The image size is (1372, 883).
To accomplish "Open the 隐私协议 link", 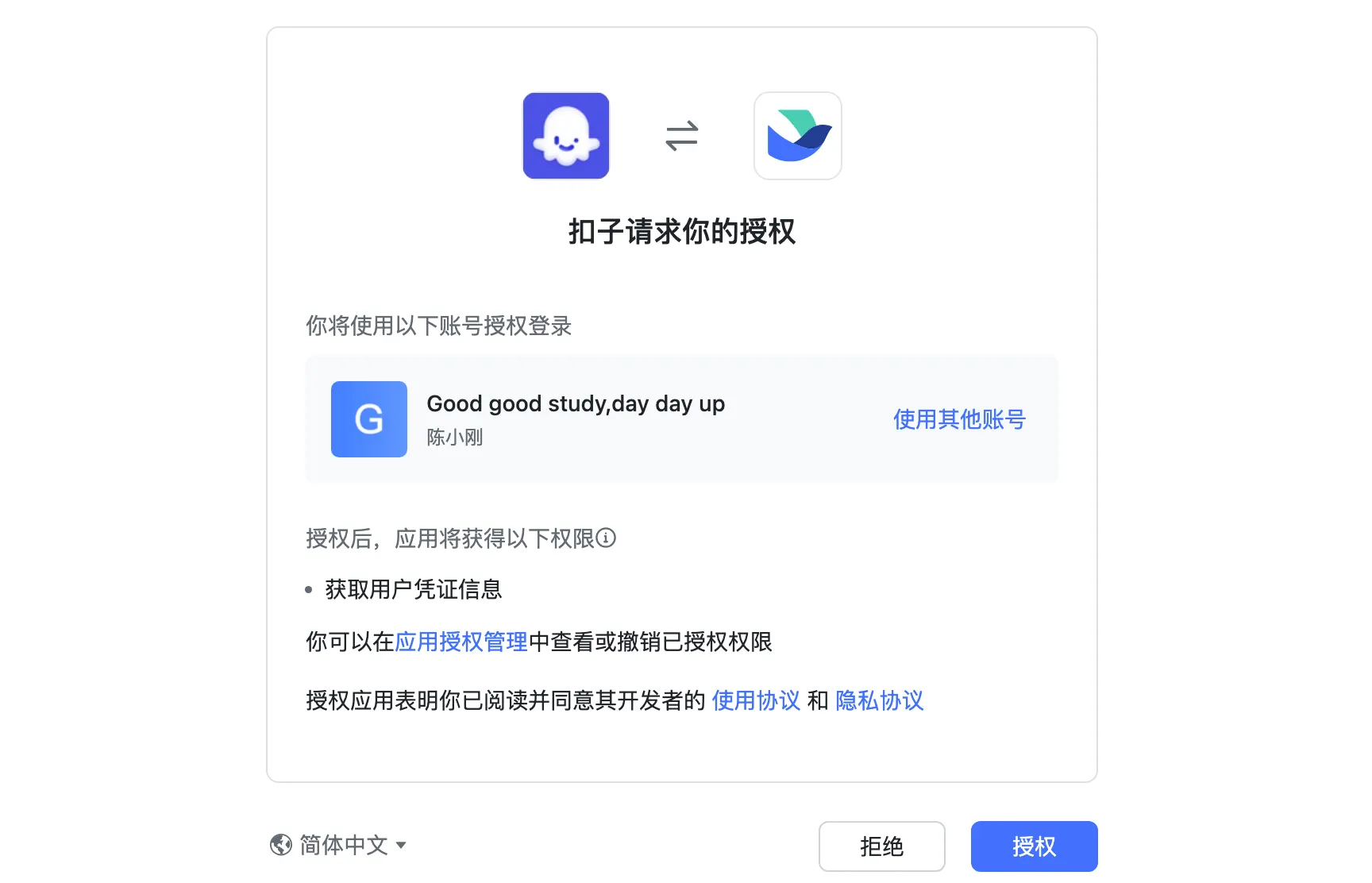I will pos(879,700).
